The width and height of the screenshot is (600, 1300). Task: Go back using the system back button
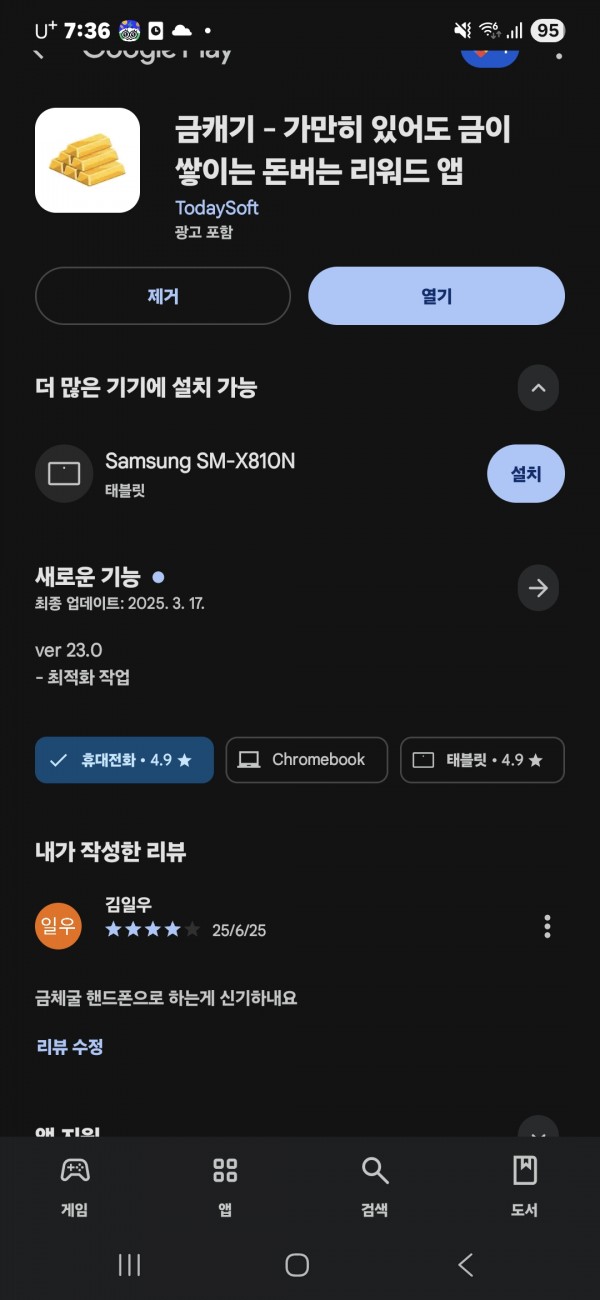465,1265
